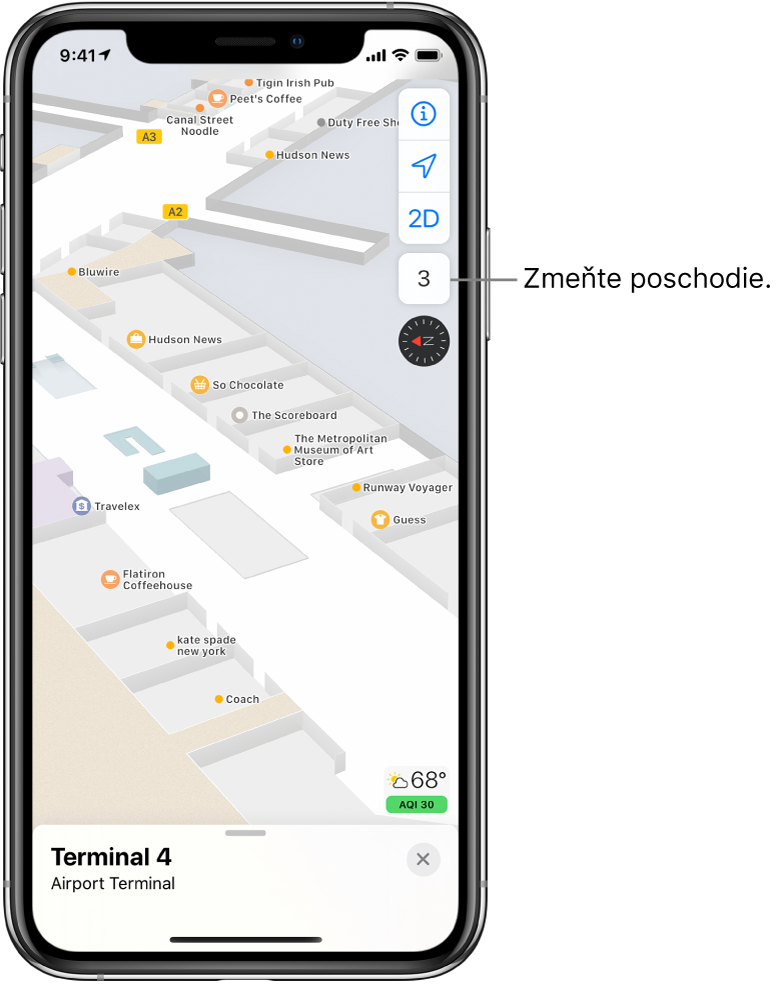Tap the Coach store marker
The width and height of the screenshot is (777, 984).
point(219,699)
